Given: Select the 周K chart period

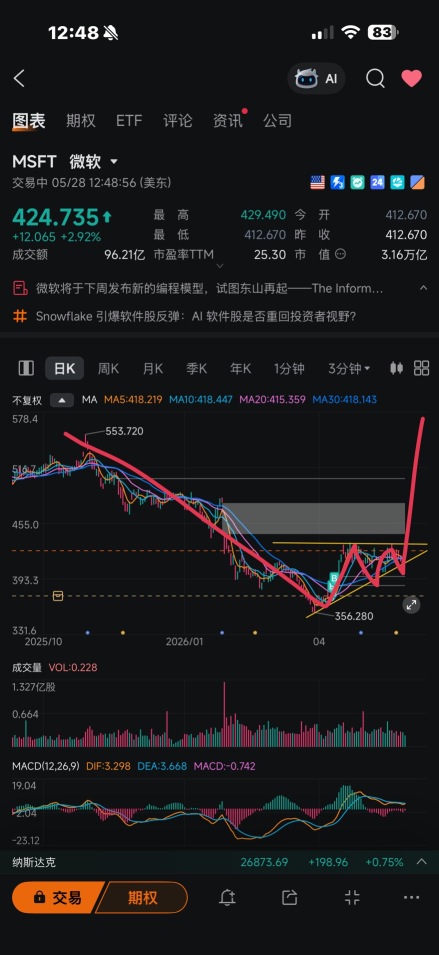Looking at the screenshot, I should [x=108, y=368].
